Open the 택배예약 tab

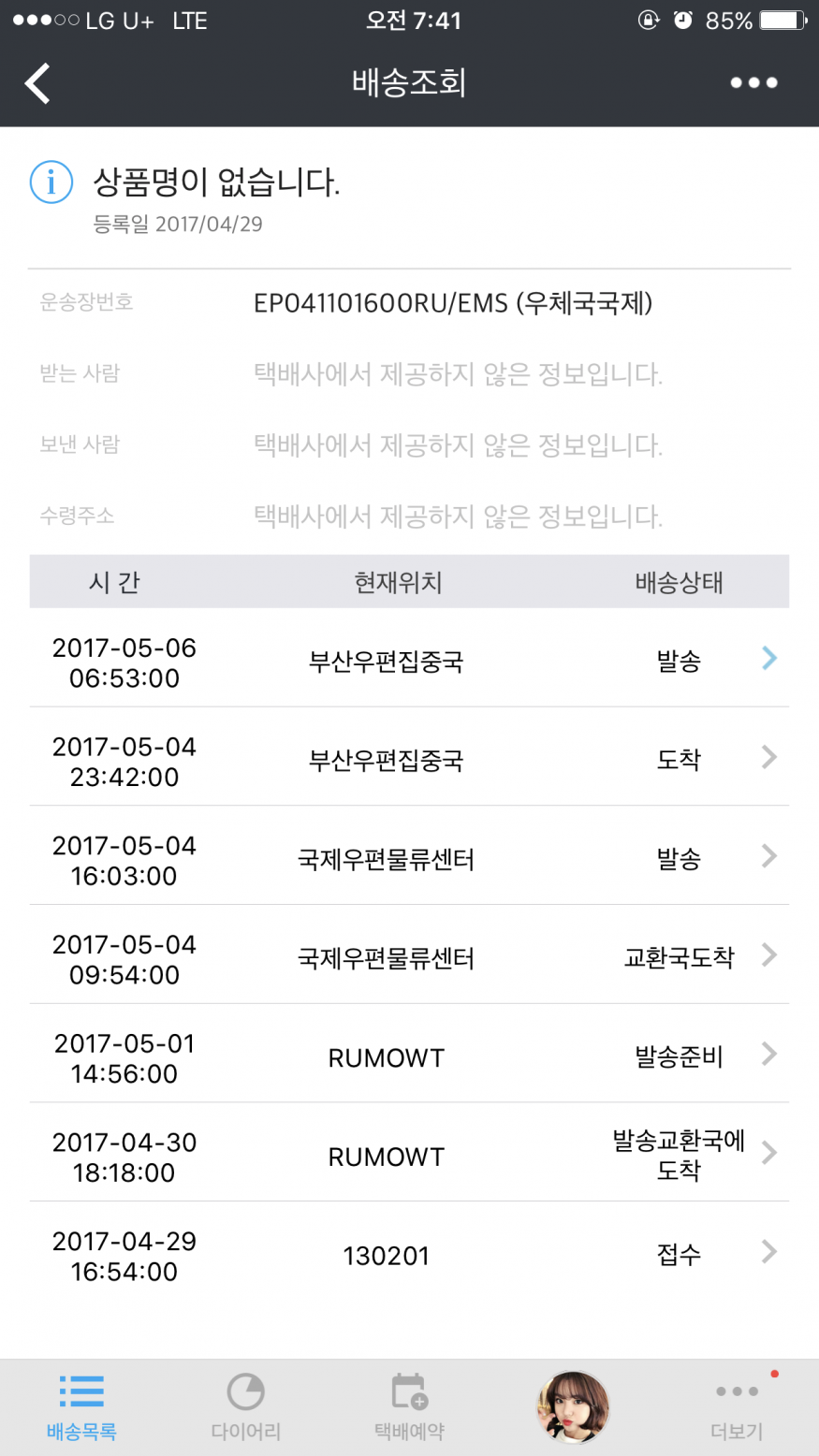409,1406
